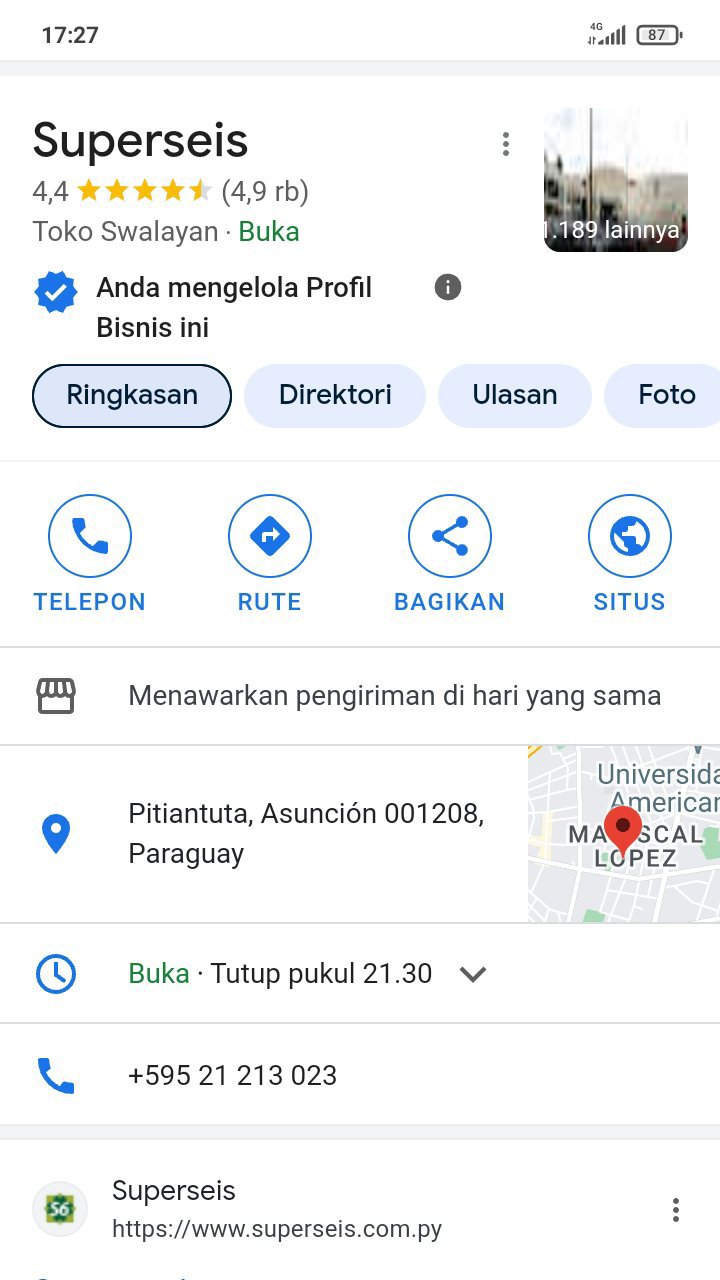The width and height of the screenshot is (720, 1280).
Task: Open the superseis.com.py website result
Action: [x=276, y=1209]
